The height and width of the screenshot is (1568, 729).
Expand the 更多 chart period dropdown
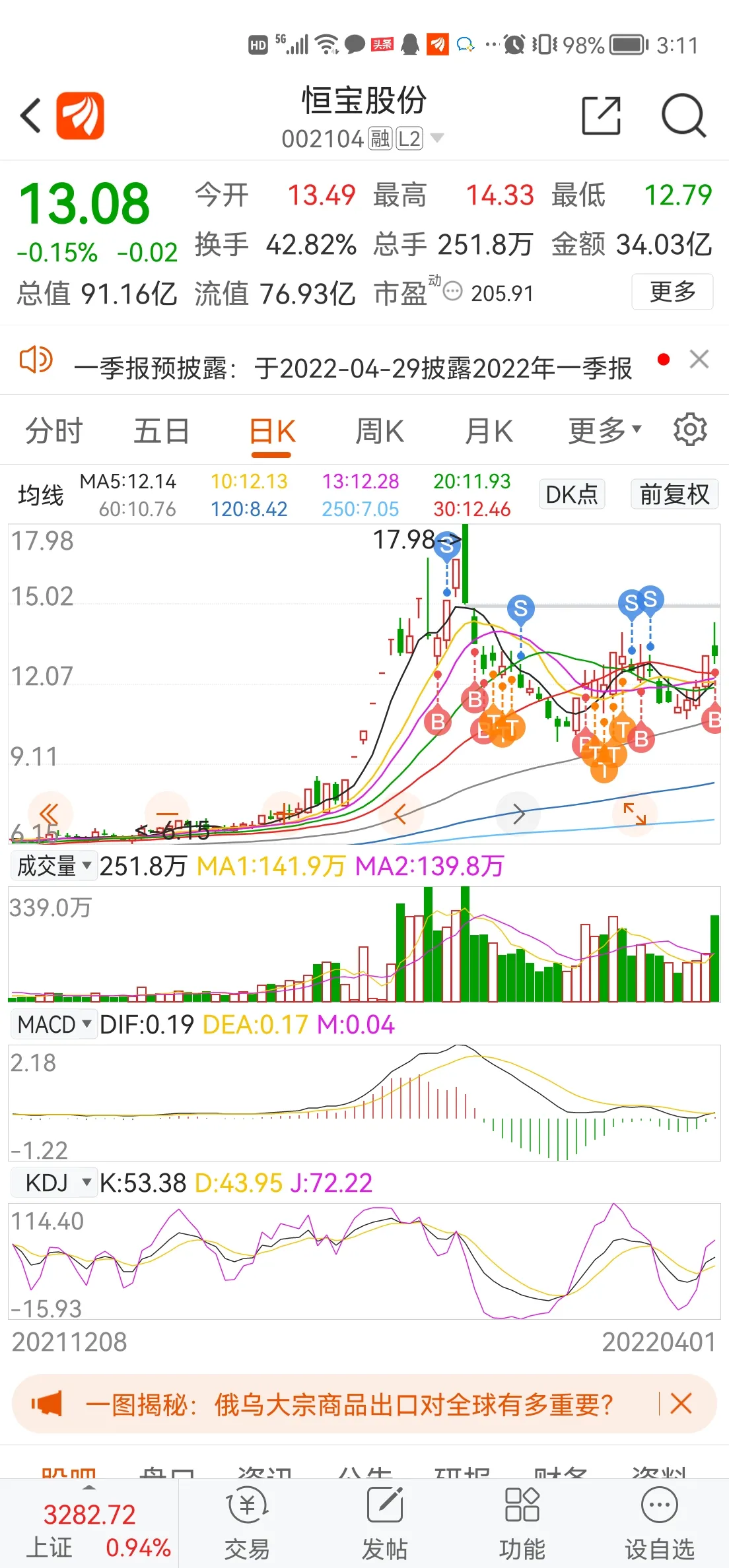[x=604, y=432]
